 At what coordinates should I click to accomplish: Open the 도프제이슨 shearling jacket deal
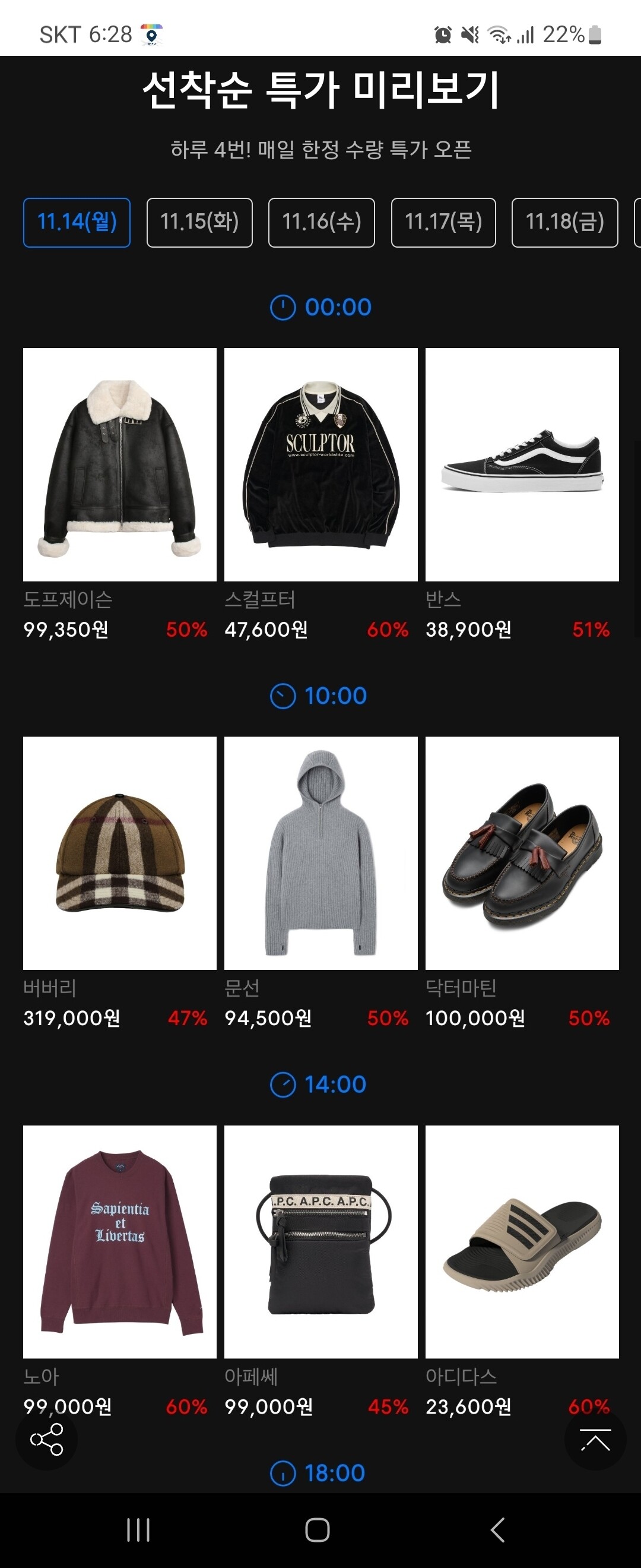pyautogui.click(x=120, y=464)
